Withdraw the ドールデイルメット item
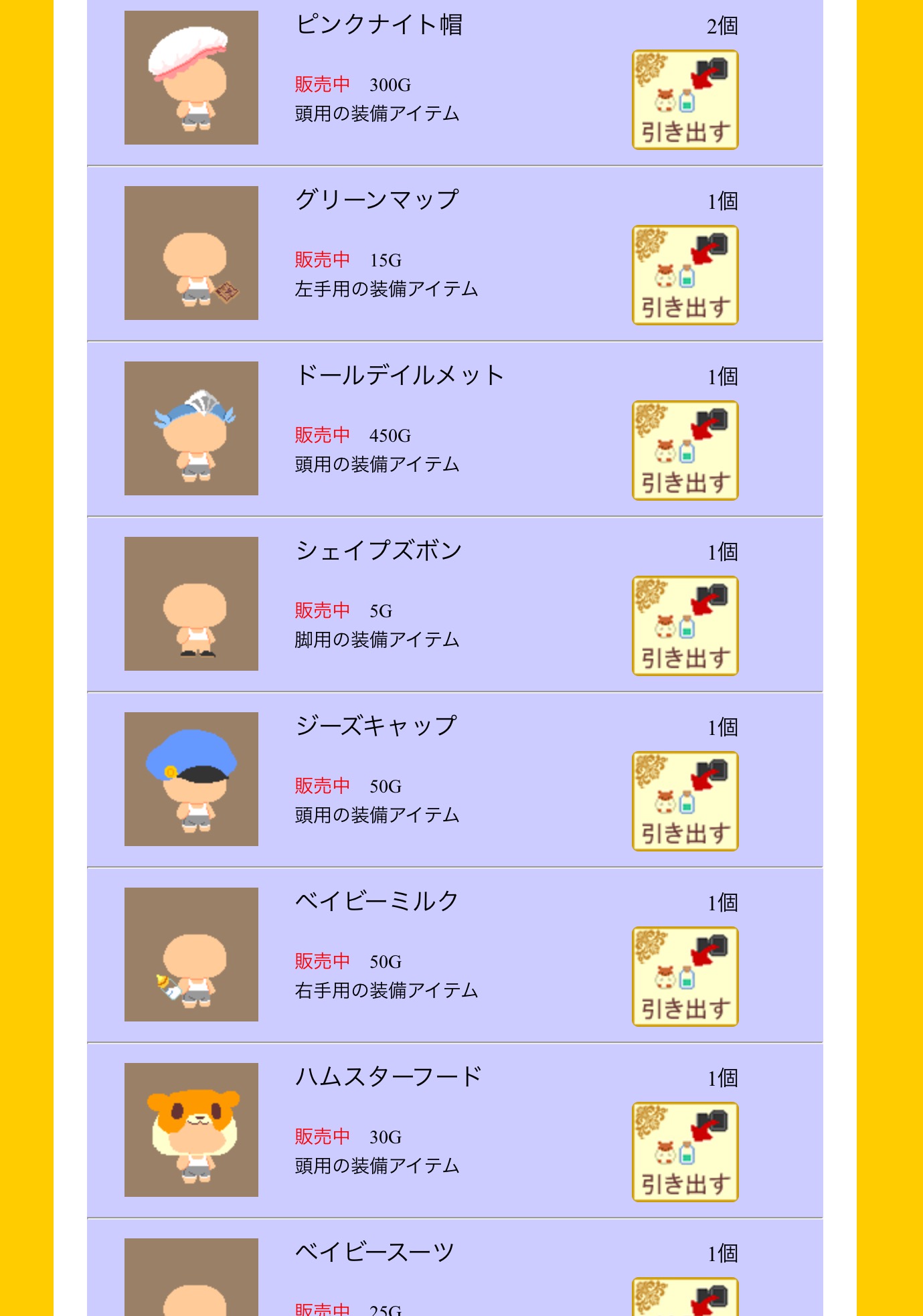923x1316 pixels. pos(685,450)
